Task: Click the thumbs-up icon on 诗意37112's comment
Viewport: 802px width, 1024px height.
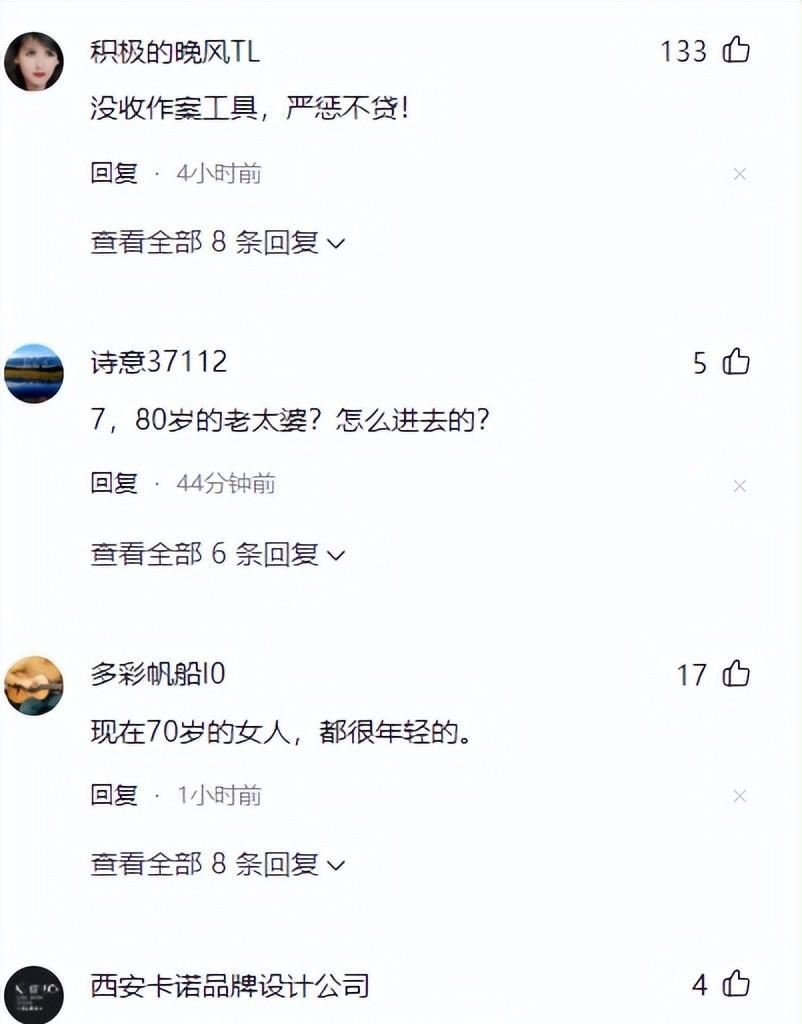Action: pyautogui.click(x=737, y=364)
